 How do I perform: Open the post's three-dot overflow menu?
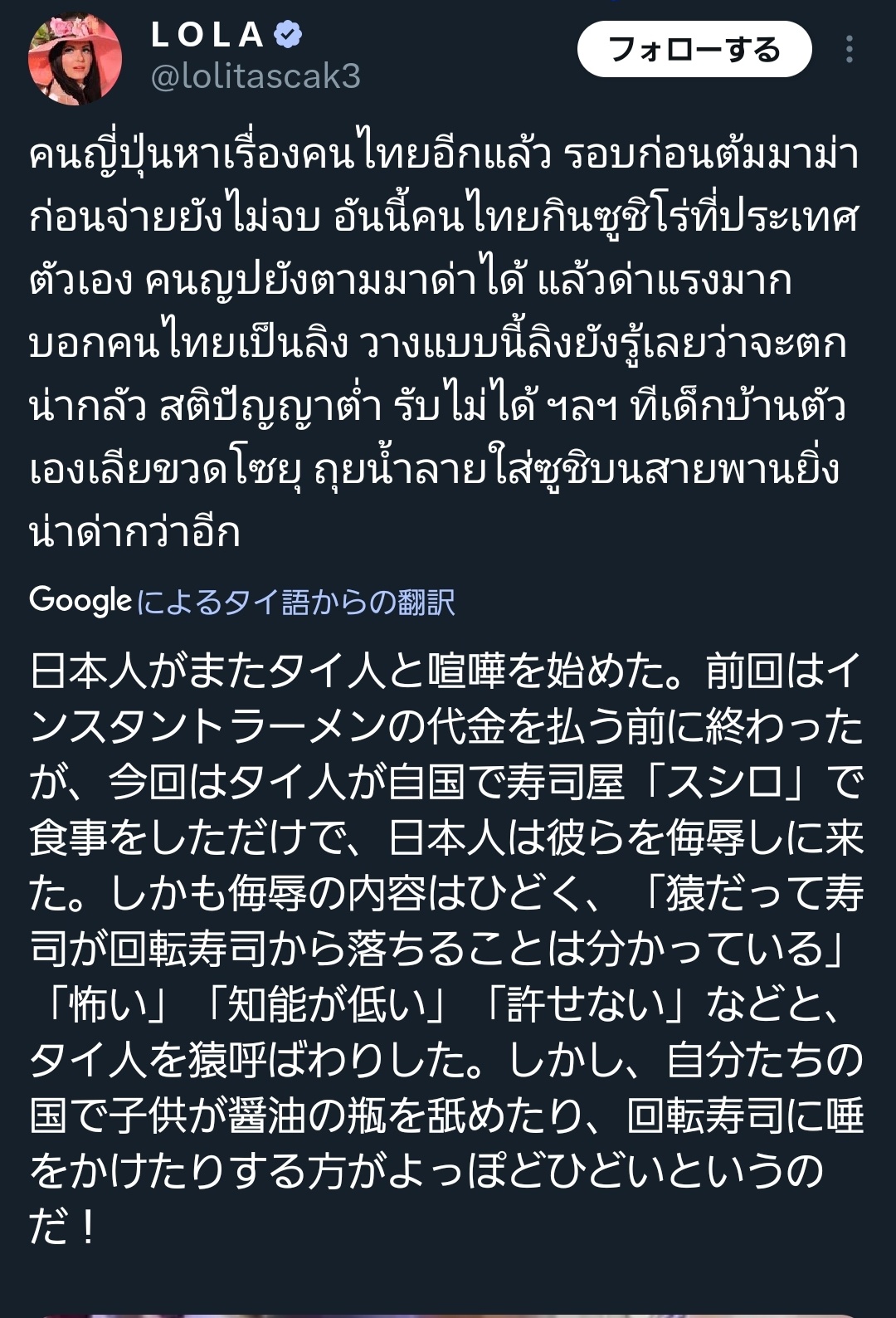(849, 50)
